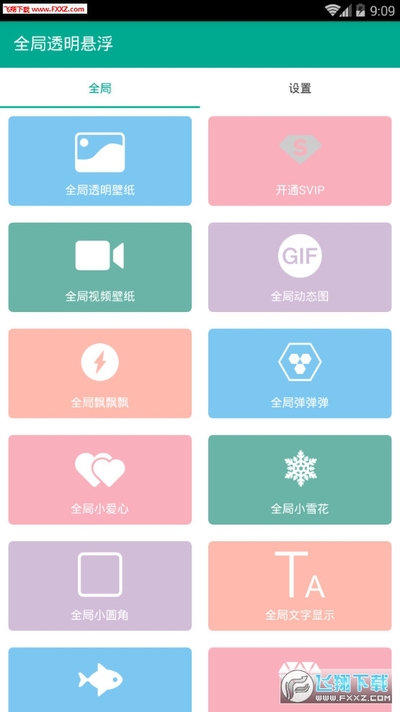This screenshot has width=400, height=712.
Task: Open 全局弹弹弹
Action: point(300,373)
